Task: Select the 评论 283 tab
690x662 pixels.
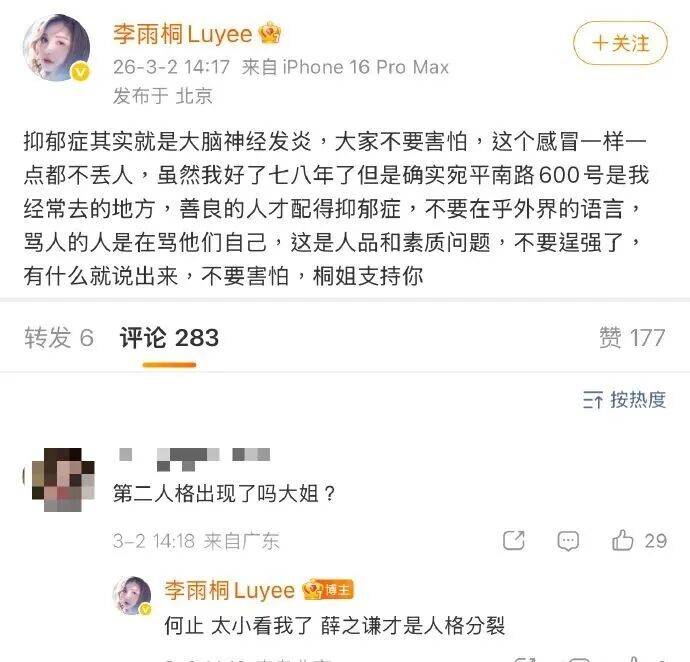Action: tap(169, 338)
